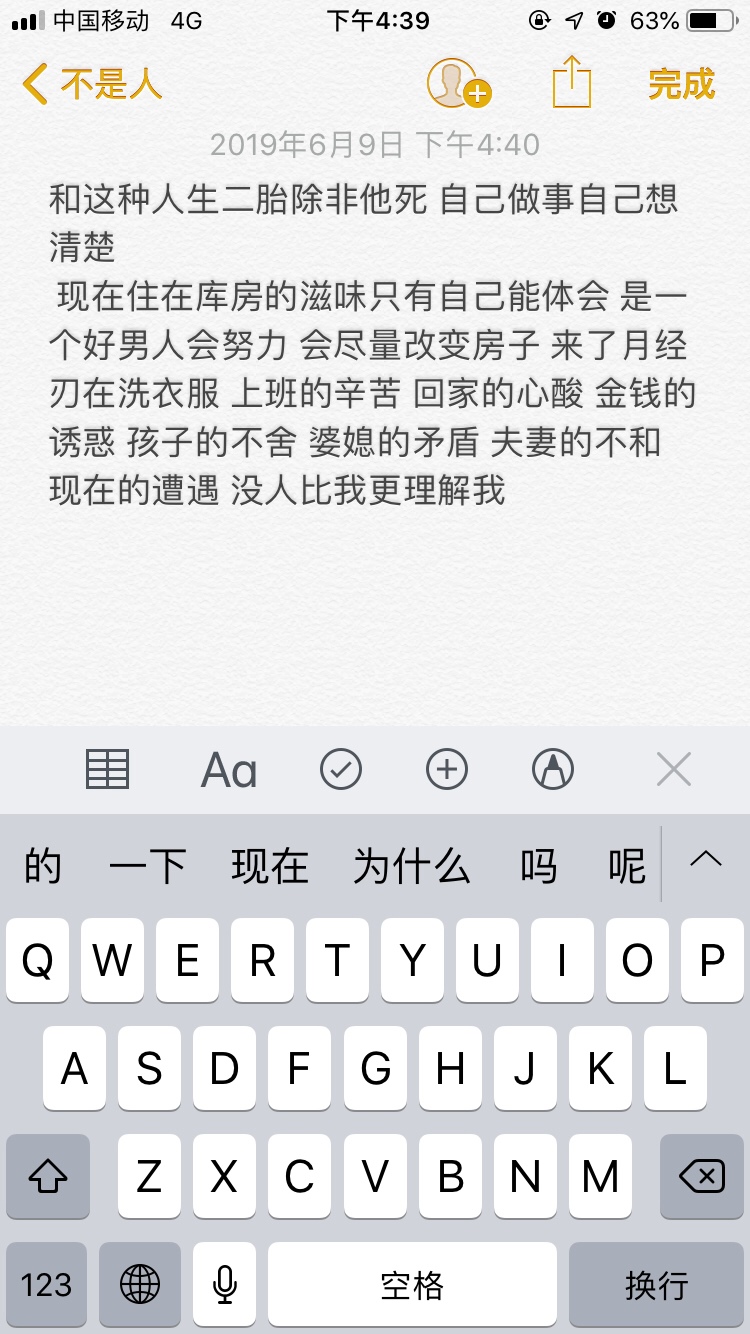Change keyboard language with the globe key
The width and height of the screenshot is (750, 1334).
[x=140, y=1285]
